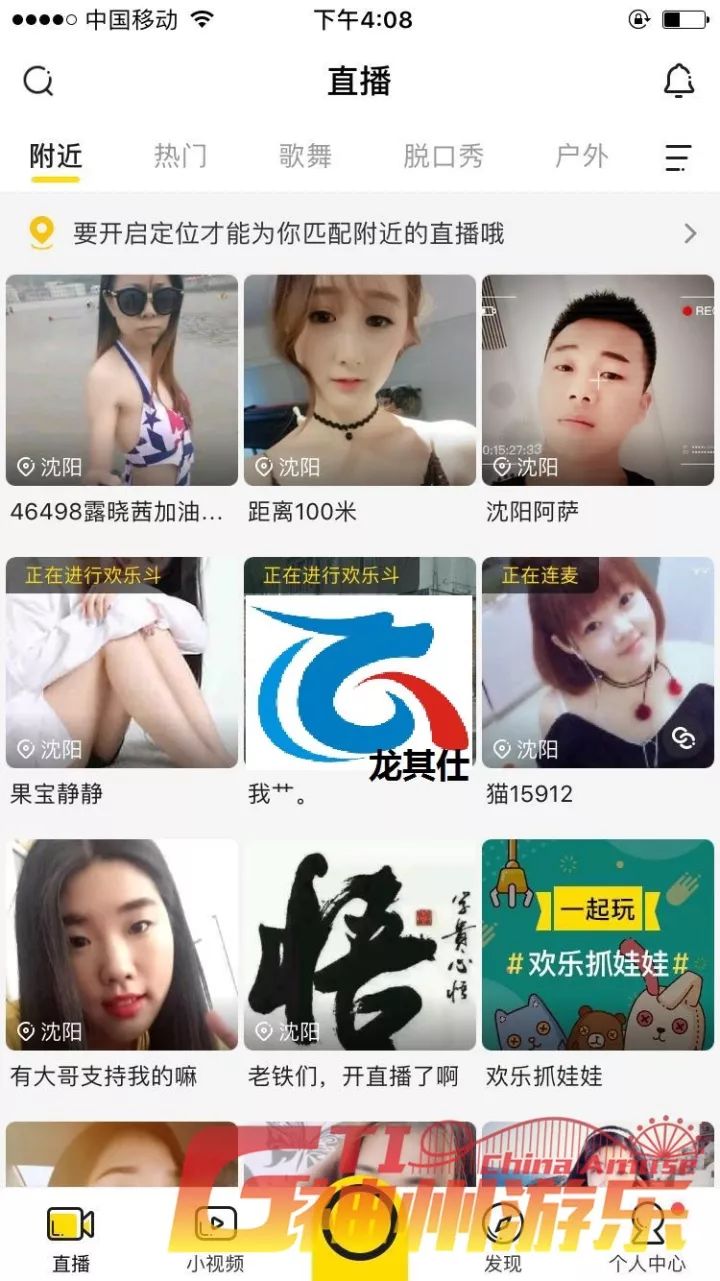Screen dimensions: 720x1281
Task: Expand the category list menu icon
Action: coord(678,157)
